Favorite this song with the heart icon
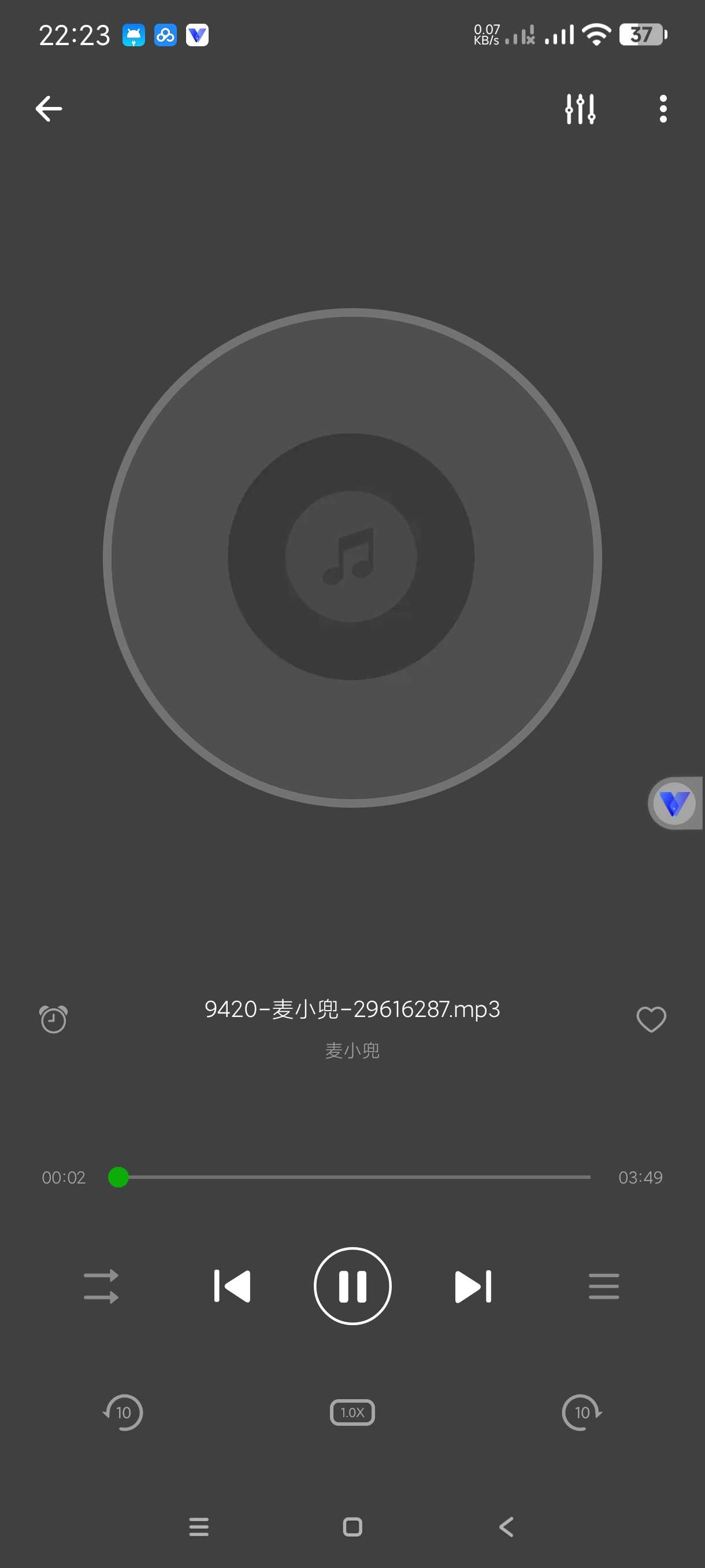The width and height of the screenshot is (705, 1568). (651, 1019)
